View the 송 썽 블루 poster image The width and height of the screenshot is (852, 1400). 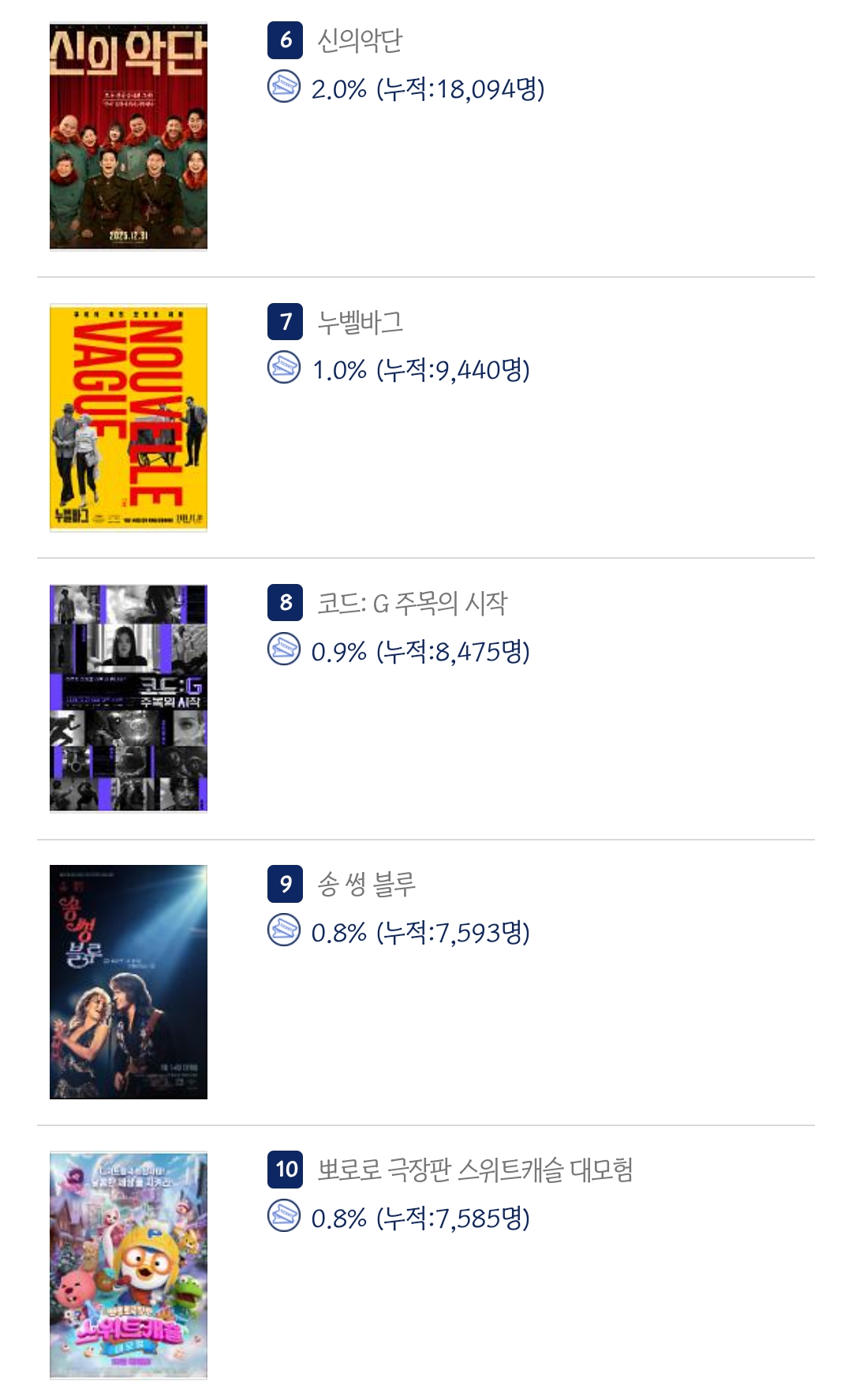coord(128,982)
